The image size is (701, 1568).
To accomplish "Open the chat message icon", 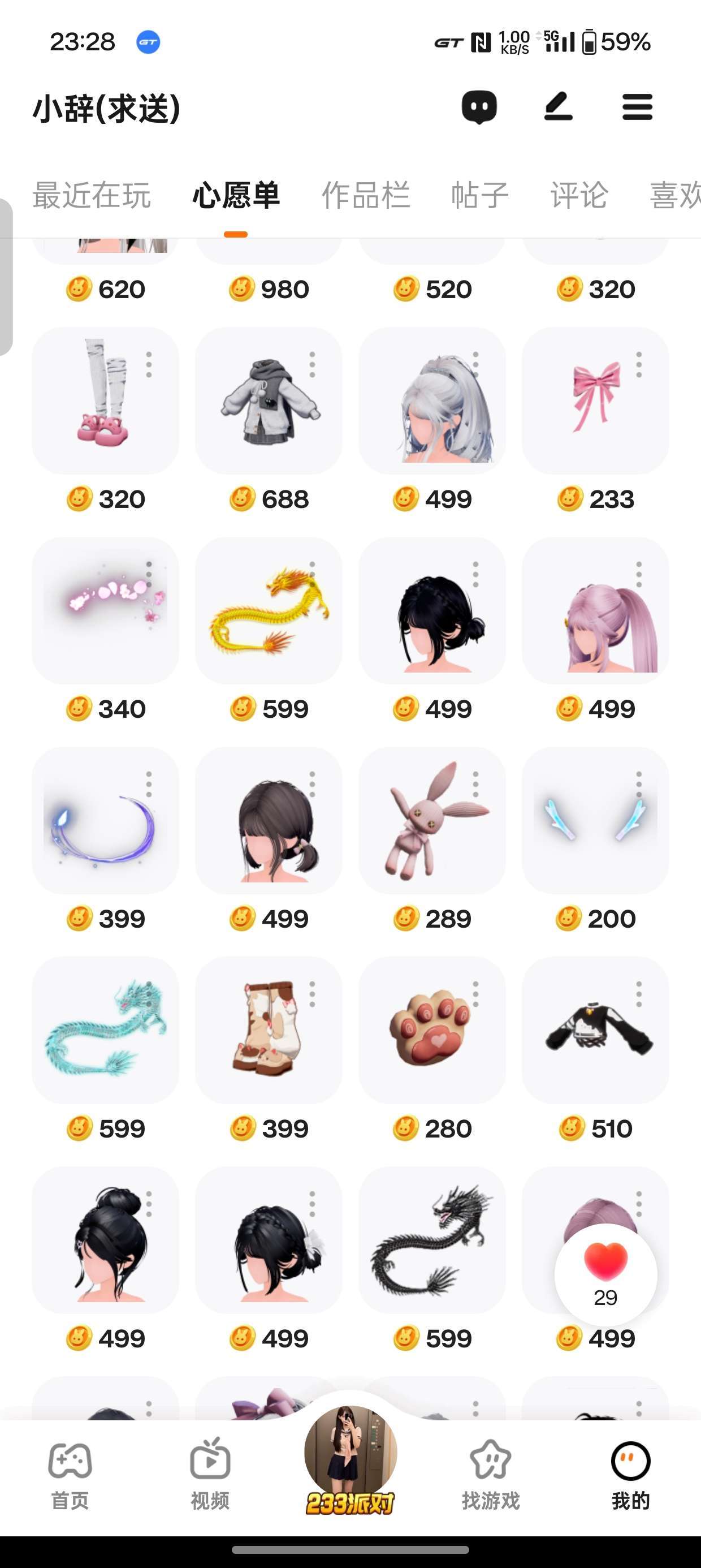I will (x=479, y=107).
